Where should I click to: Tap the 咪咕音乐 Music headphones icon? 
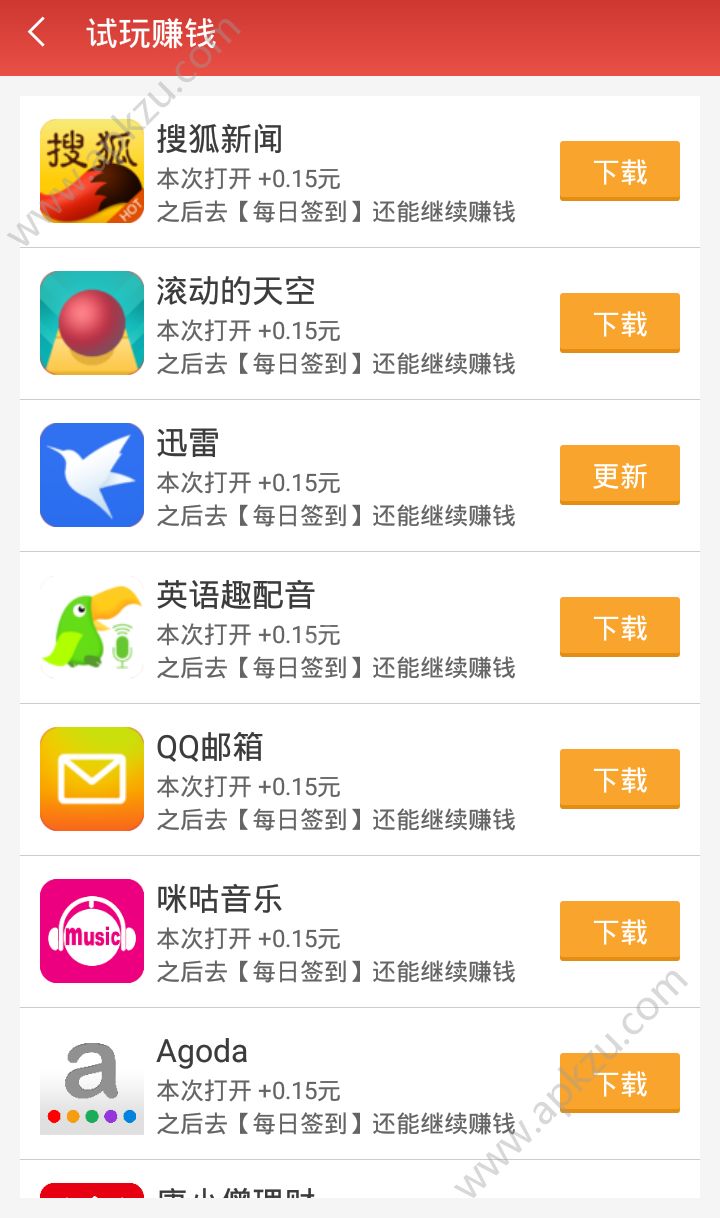(91, 931)
